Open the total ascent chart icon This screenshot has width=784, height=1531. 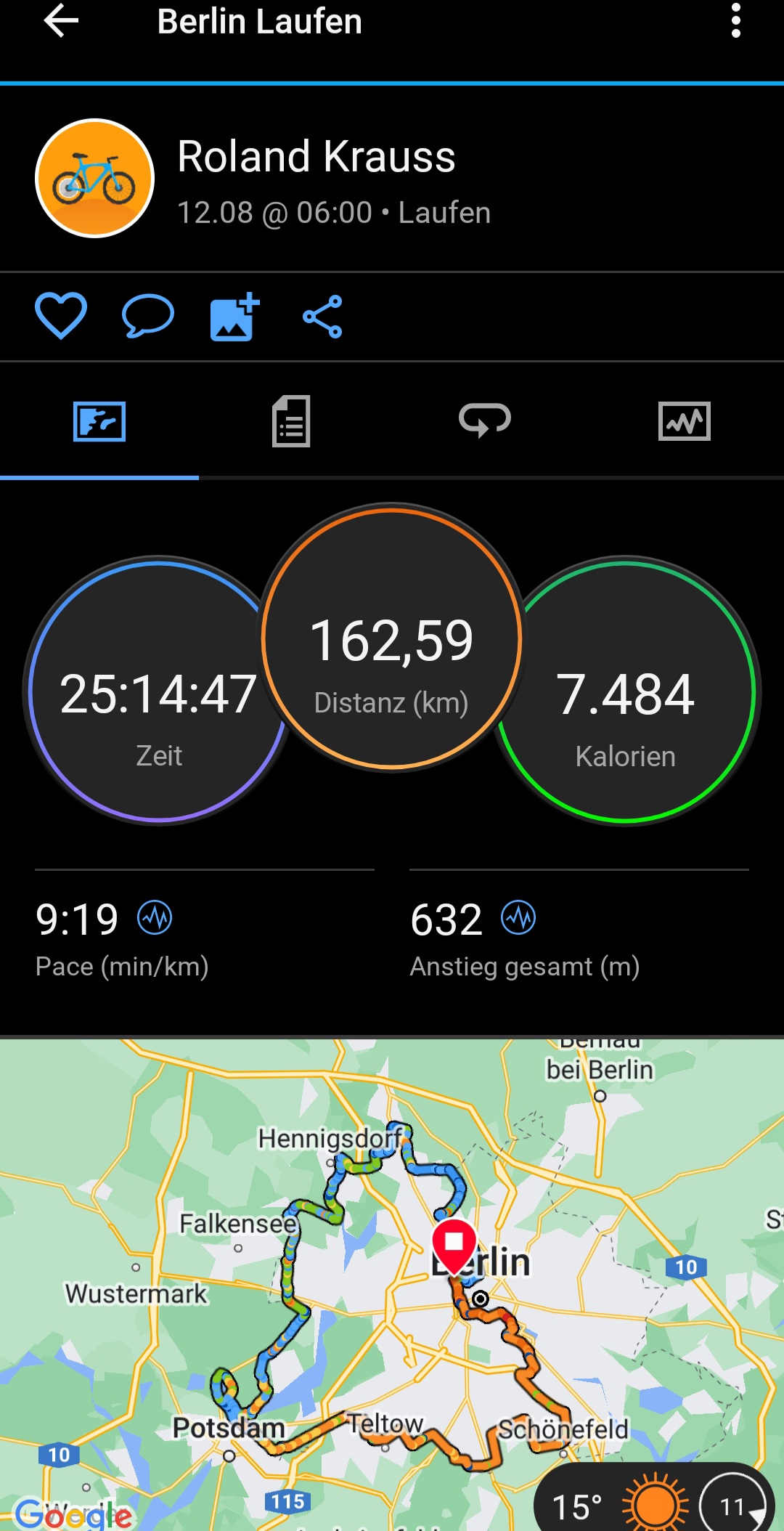518,918
